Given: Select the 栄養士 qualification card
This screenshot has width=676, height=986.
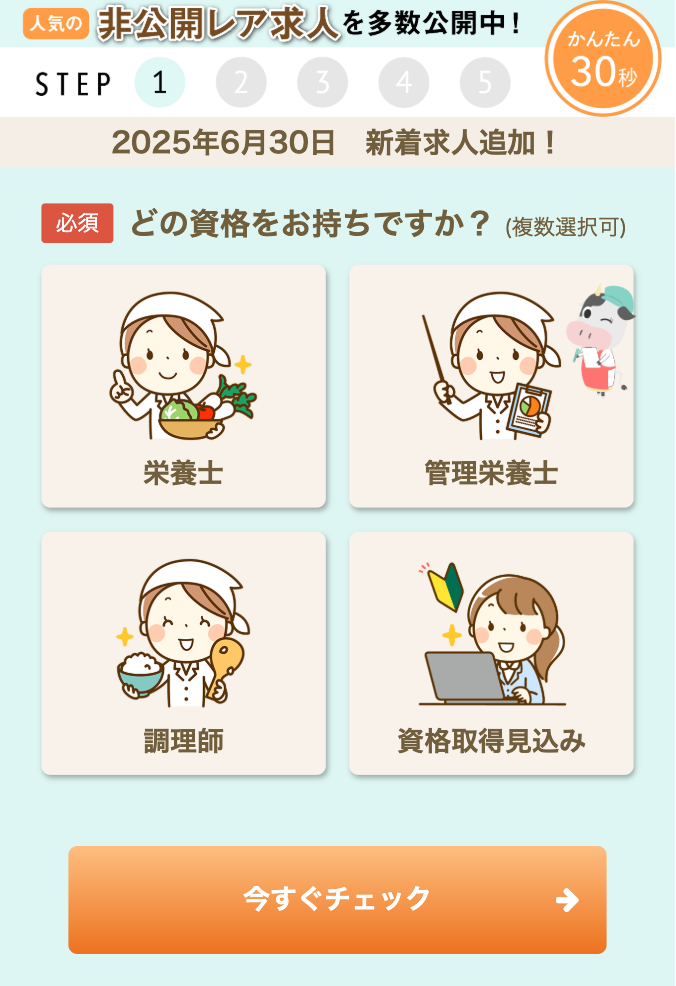Looking at the screenshot, I should point(183,386).
